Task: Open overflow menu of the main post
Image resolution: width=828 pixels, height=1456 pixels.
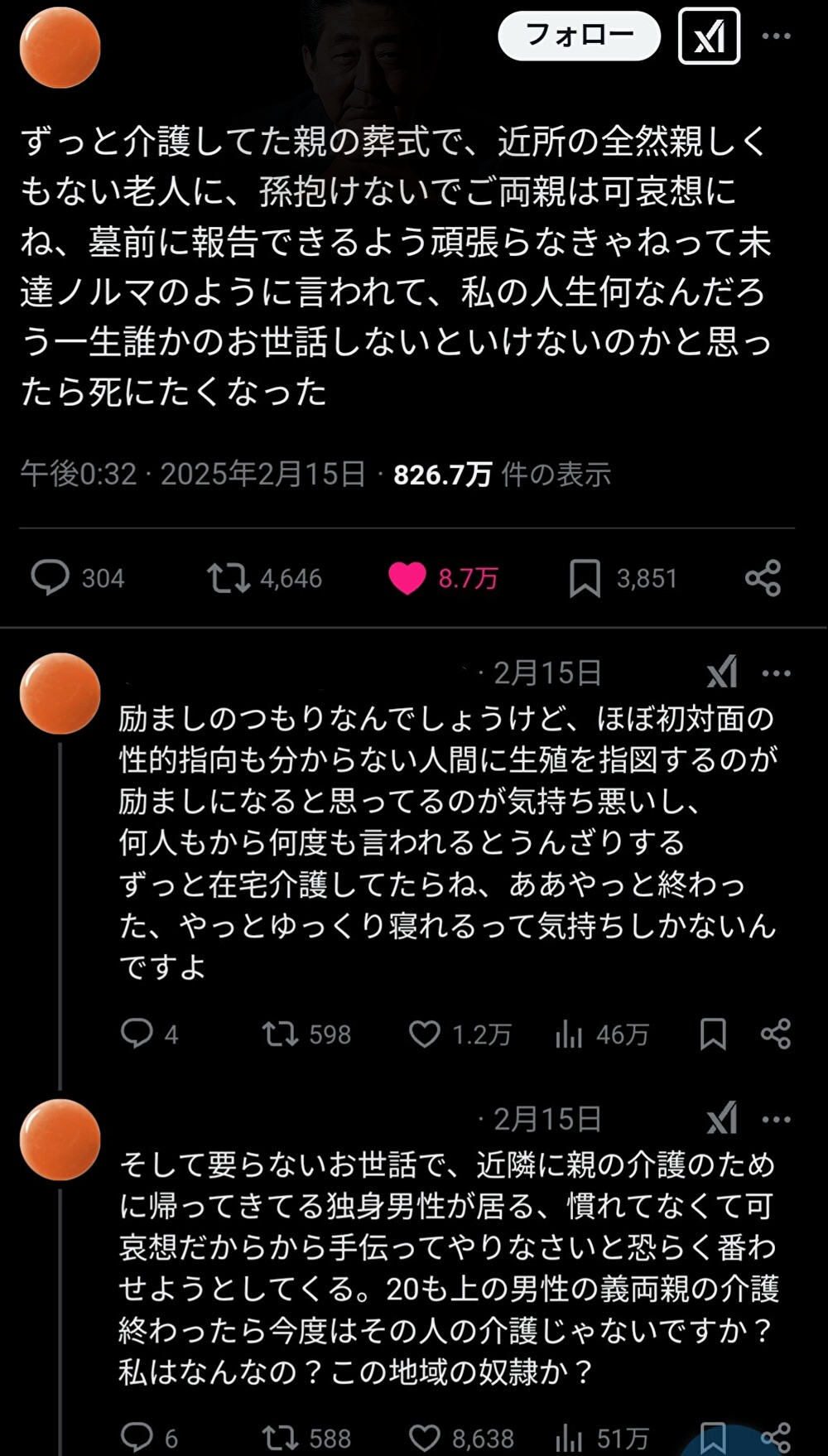Action: coord(776,36)
